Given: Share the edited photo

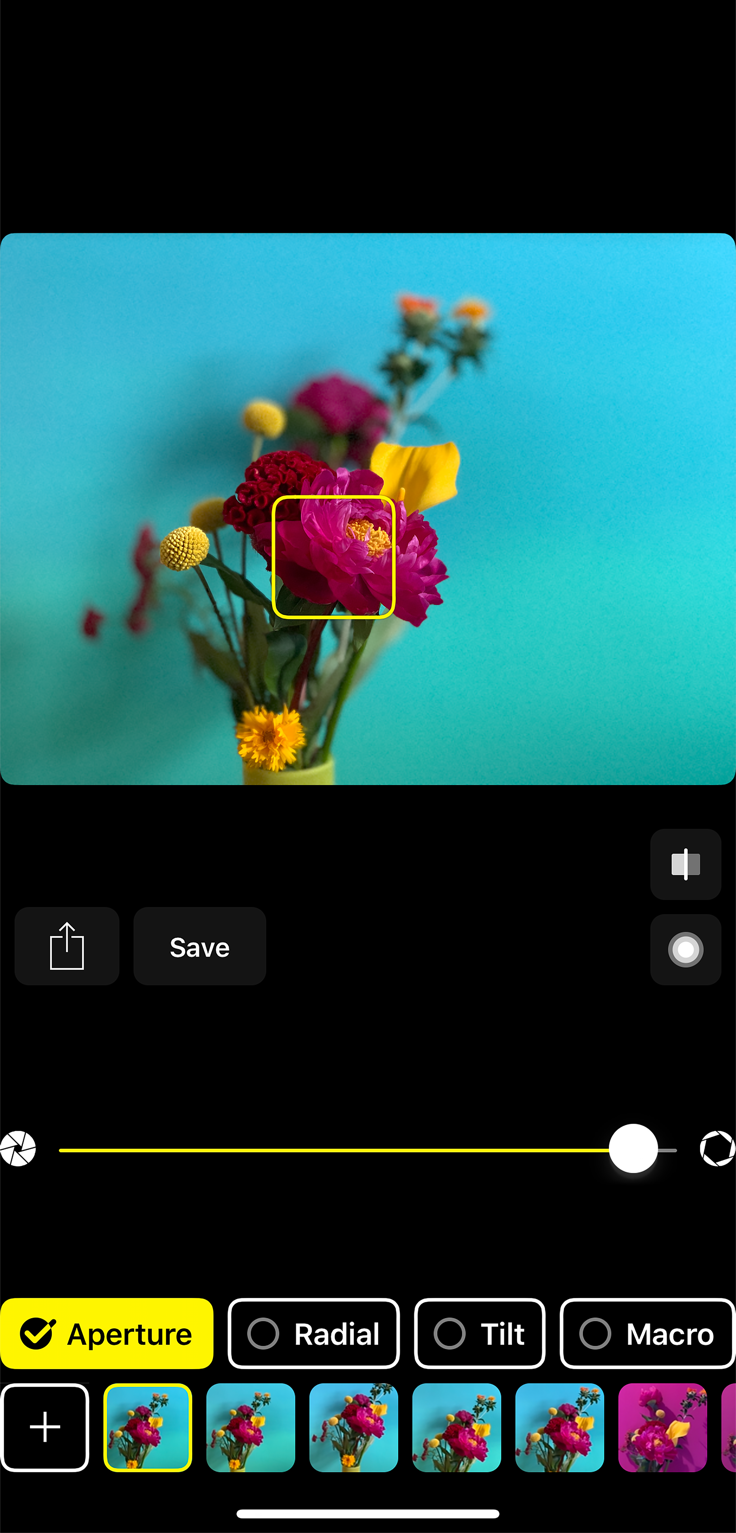Looking at the screenshot, I should [66, 946].
